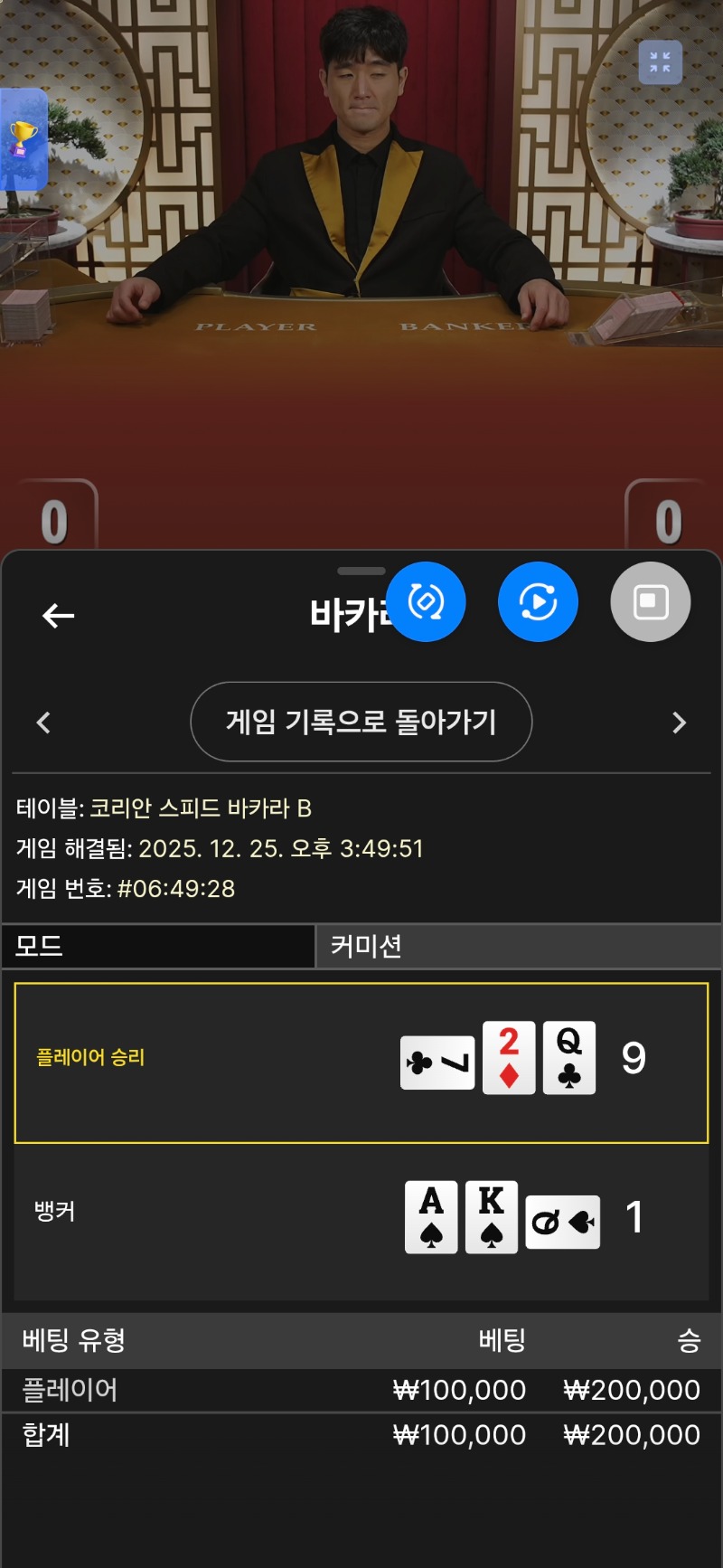The image size is (723, 1568).
Task: Go back using the left arrow
Action: [x=58, y=616]
